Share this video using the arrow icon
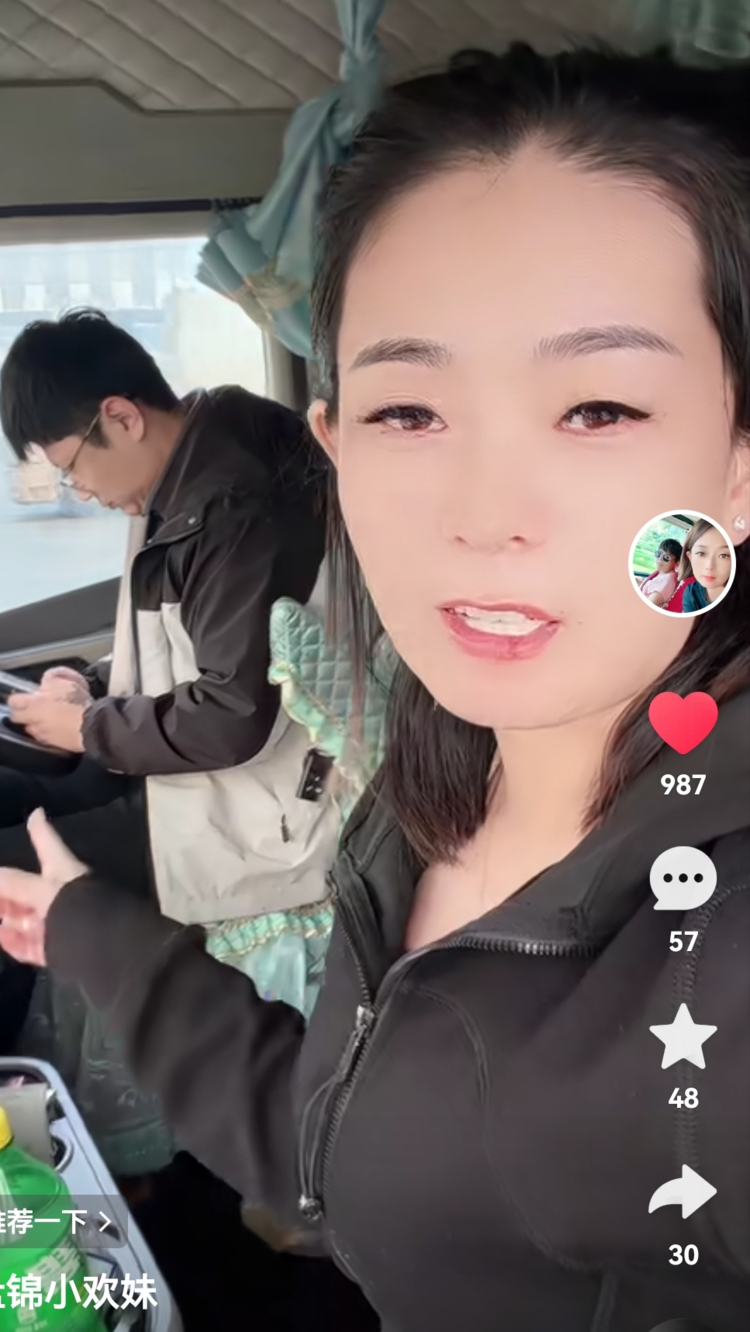750x1332 pixels. click(x=683, y=1192)
